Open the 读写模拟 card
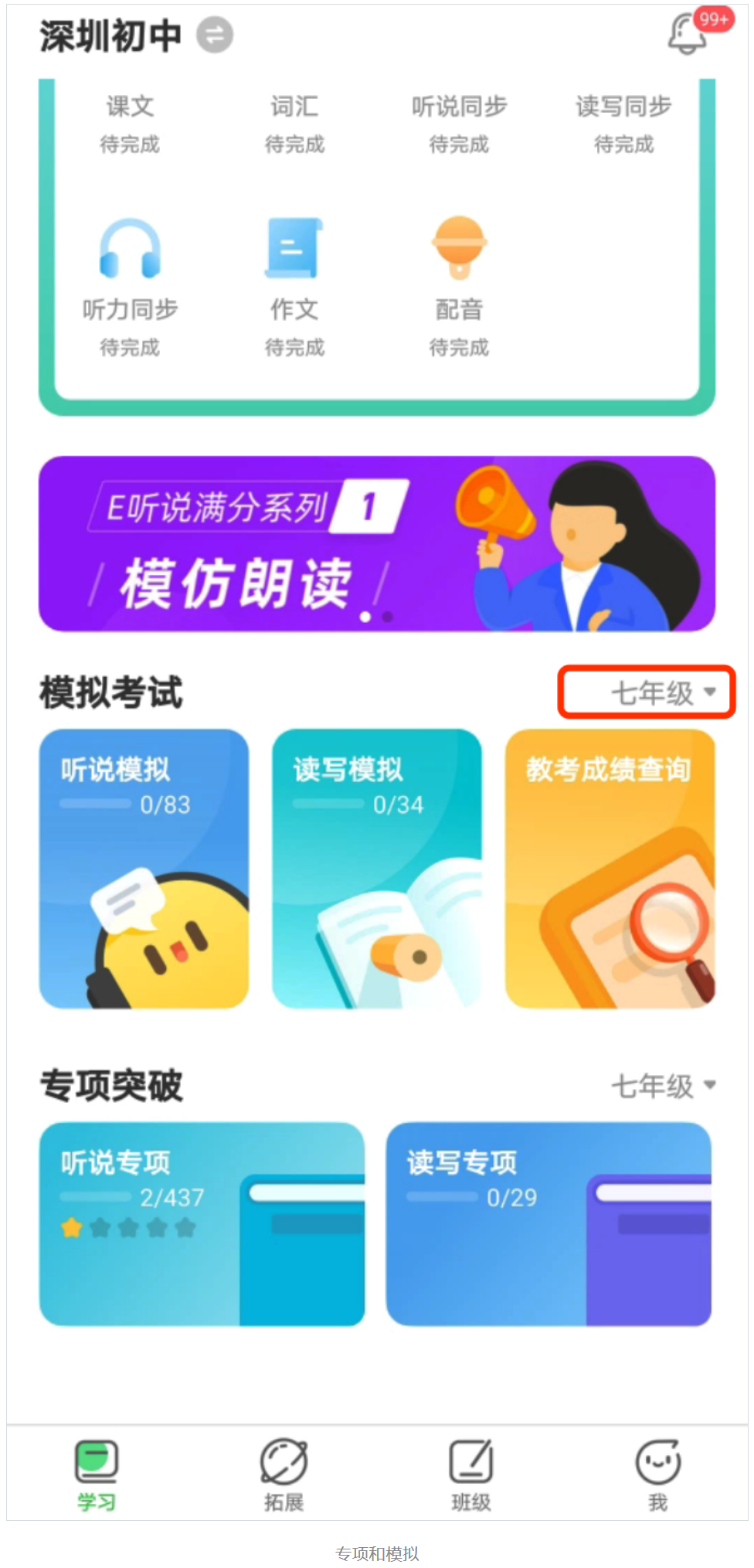Viewport: 754px width, 1568px height. pos(376,868)
